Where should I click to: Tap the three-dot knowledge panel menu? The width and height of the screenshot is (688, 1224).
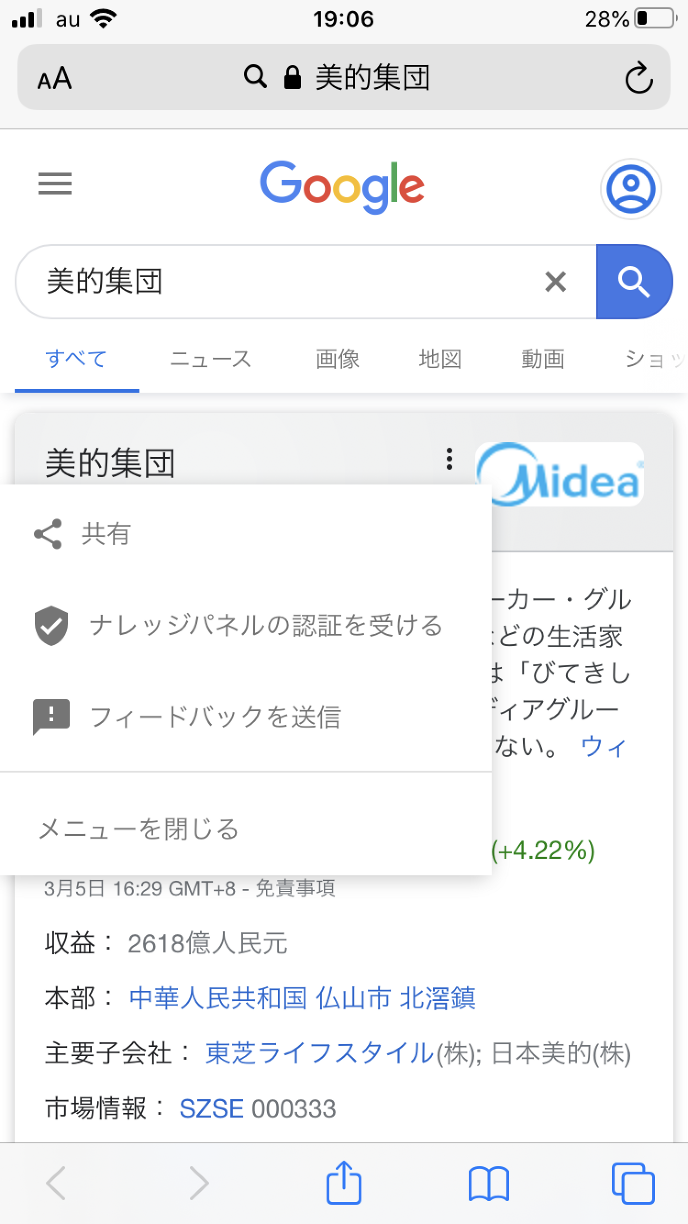[x=449, y=460]
